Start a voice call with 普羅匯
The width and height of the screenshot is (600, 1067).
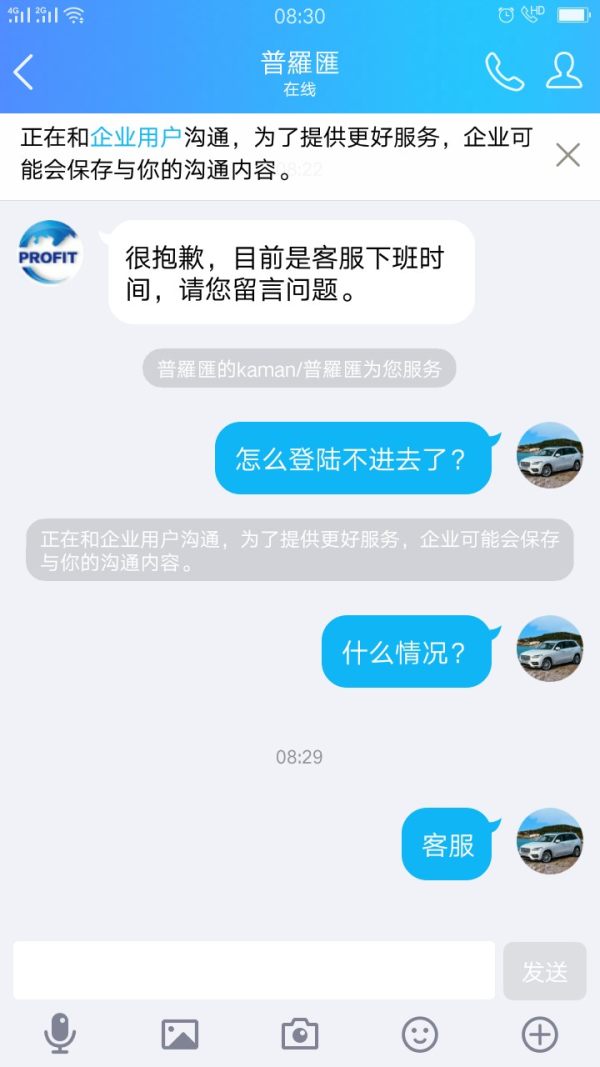click(x=504, y=71)
